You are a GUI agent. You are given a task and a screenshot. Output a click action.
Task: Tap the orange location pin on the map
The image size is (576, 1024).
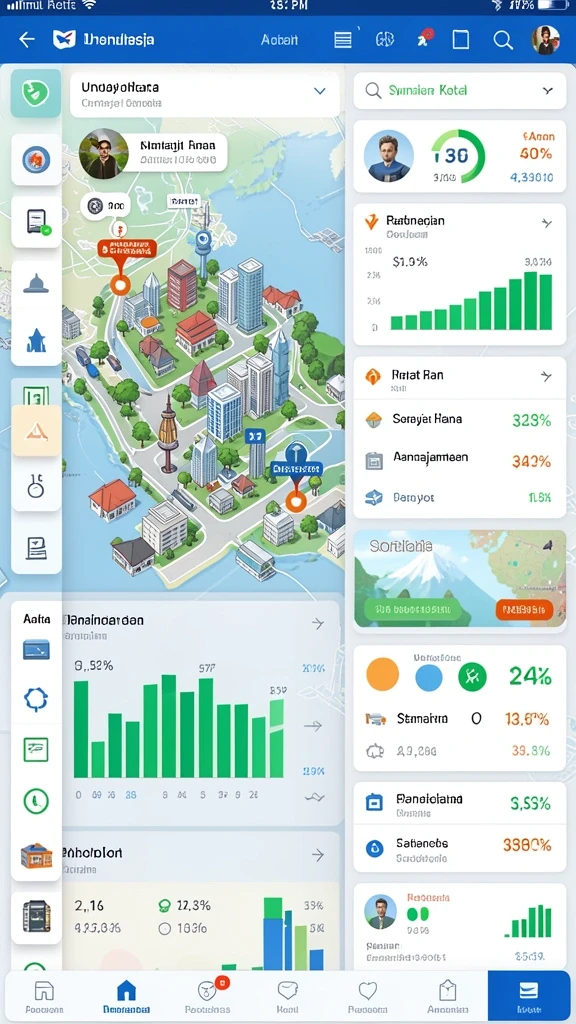pyautogui.click(x=120, y=285)
